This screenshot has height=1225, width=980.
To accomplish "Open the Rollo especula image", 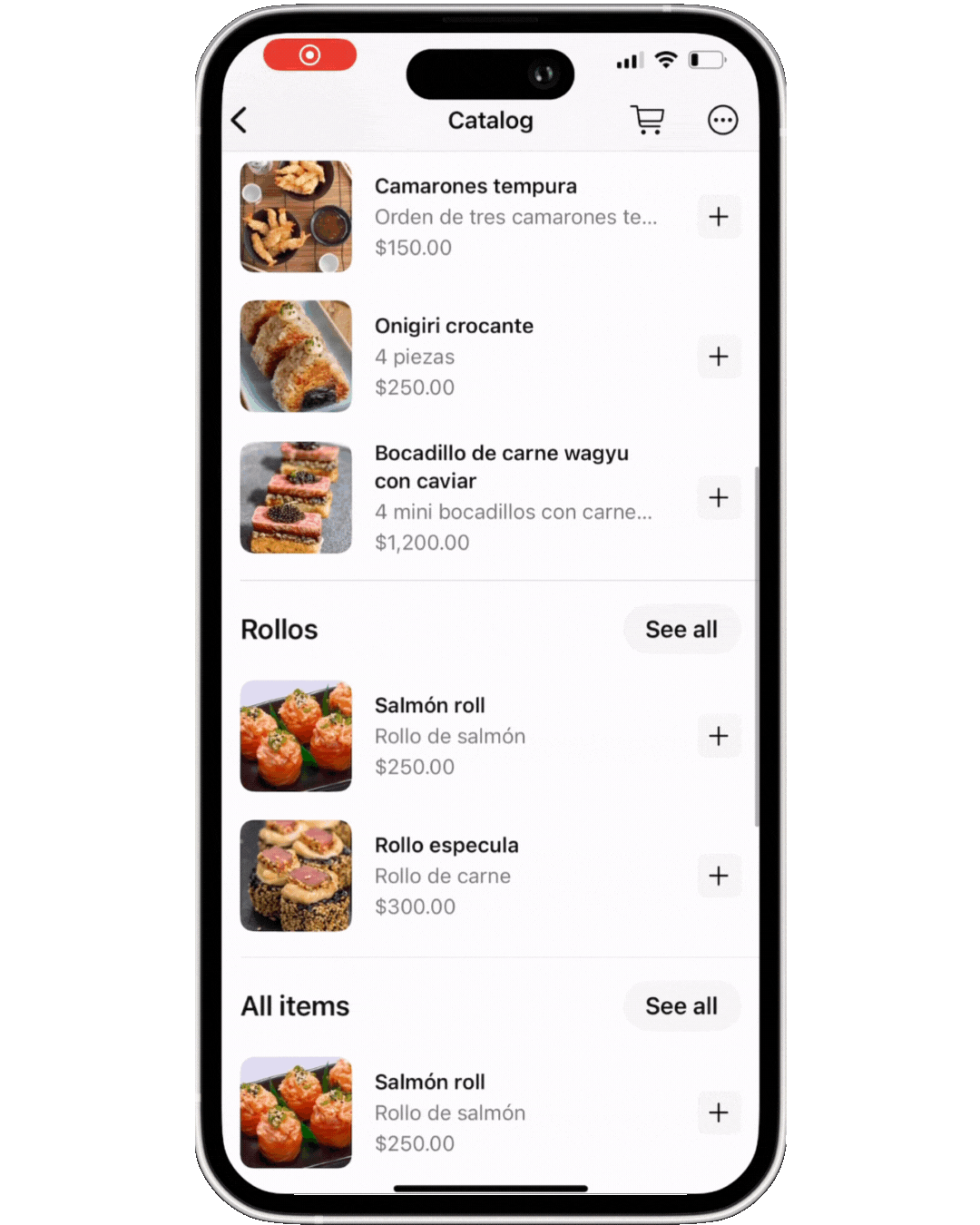I will pyautogui.click(x=296, y=876).
